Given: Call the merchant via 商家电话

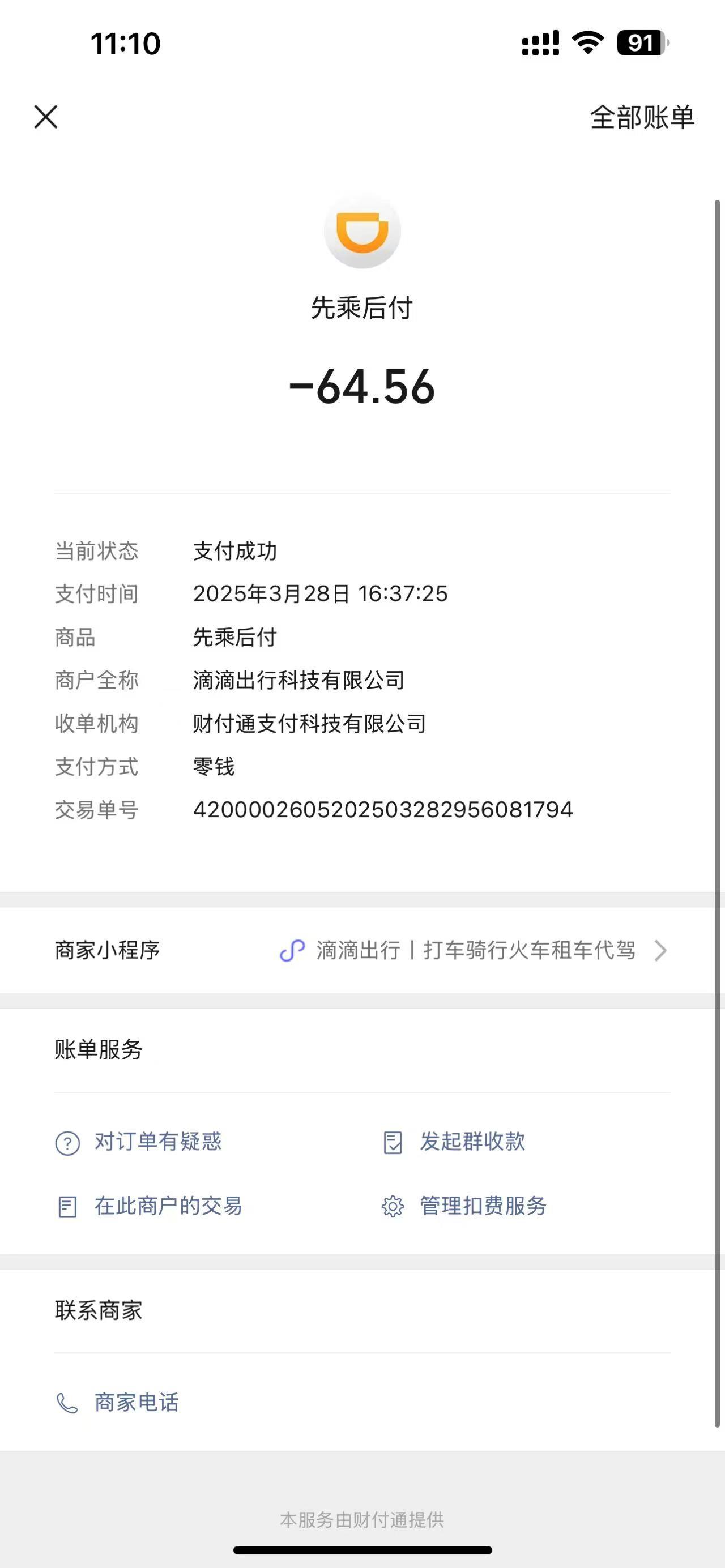Looking at the screenshot, I should (x=117, y=1403).
